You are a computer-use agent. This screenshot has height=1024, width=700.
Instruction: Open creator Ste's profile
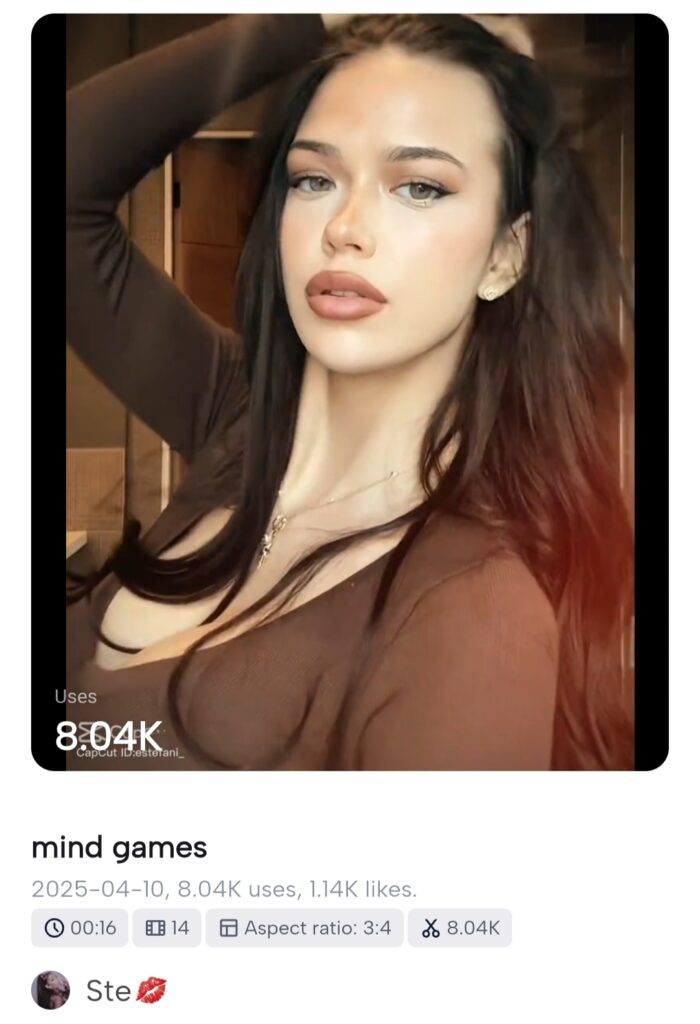(x=100, y=990)
